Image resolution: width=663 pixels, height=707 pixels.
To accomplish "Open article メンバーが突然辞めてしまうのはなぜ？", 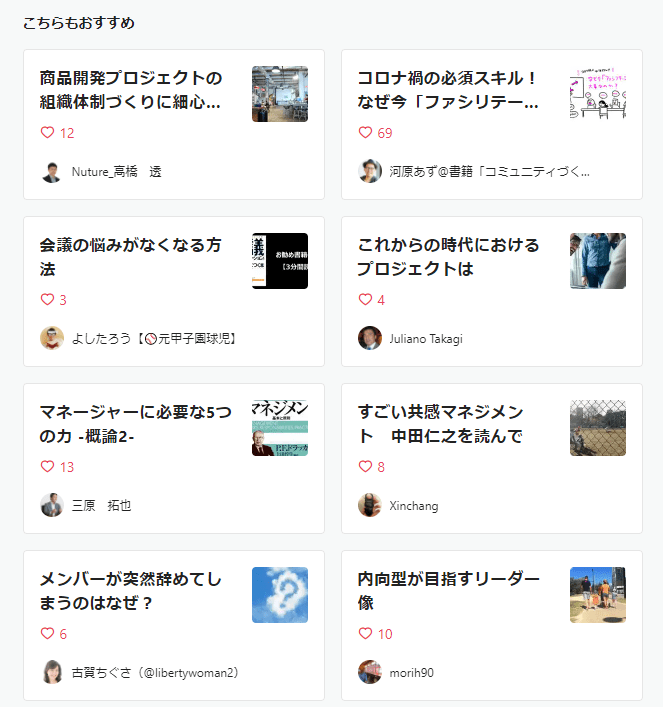I will click(131, 591).
